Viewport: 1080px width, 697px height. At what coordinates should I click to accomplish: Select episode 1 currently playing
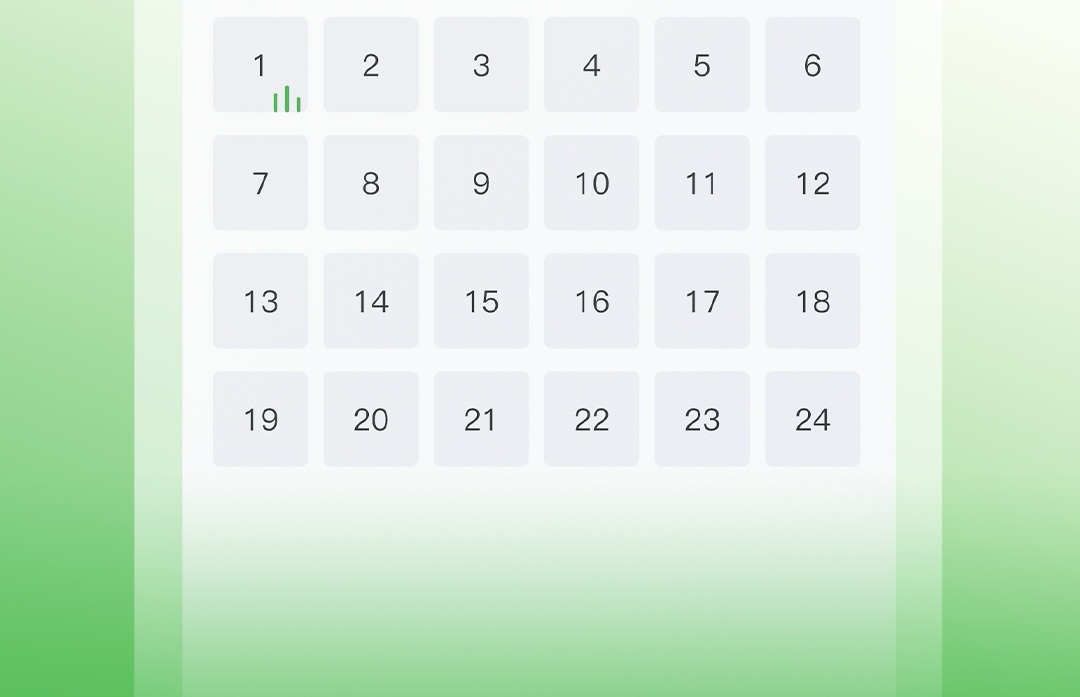(260, 65)
